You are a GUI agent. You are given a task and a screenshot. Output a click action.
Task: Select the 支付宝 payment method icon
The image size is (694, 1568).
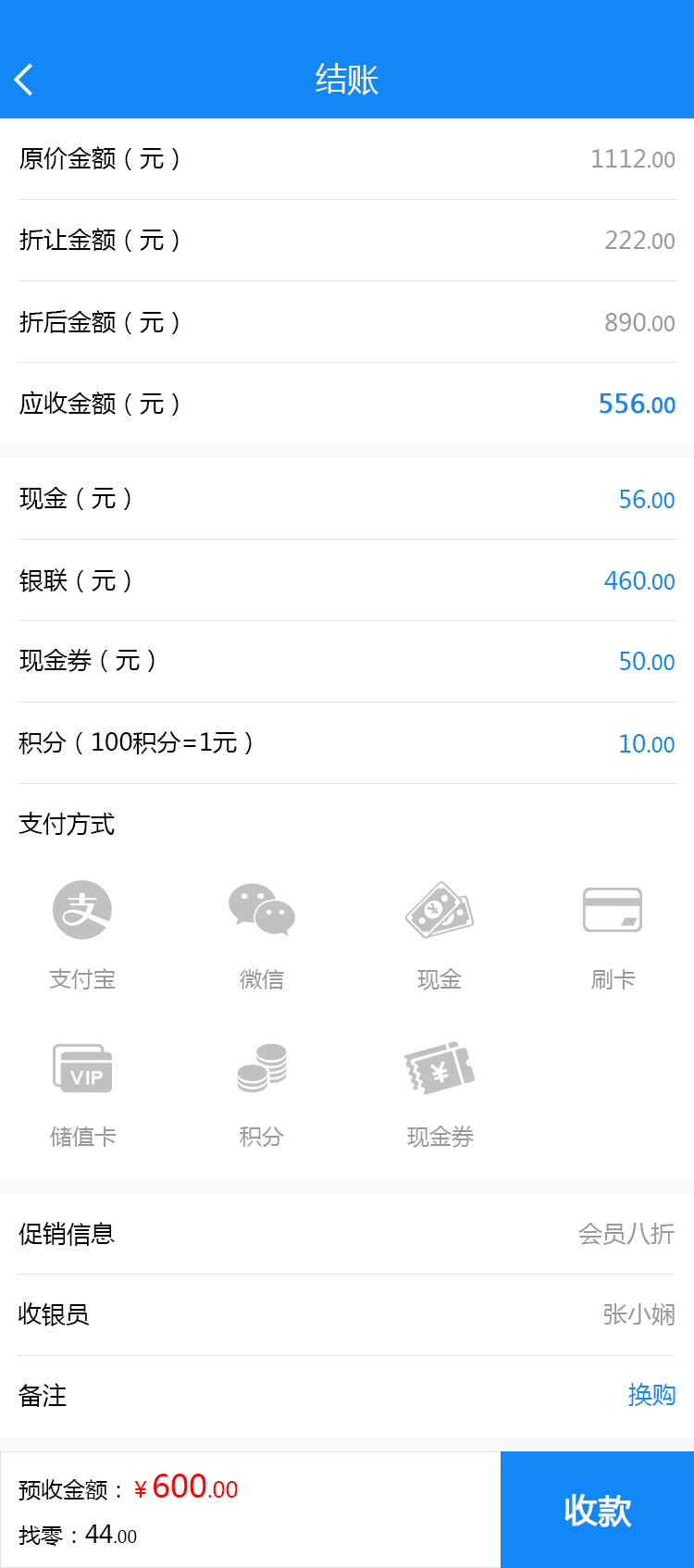pyautogui.click(x=82, y=910)
